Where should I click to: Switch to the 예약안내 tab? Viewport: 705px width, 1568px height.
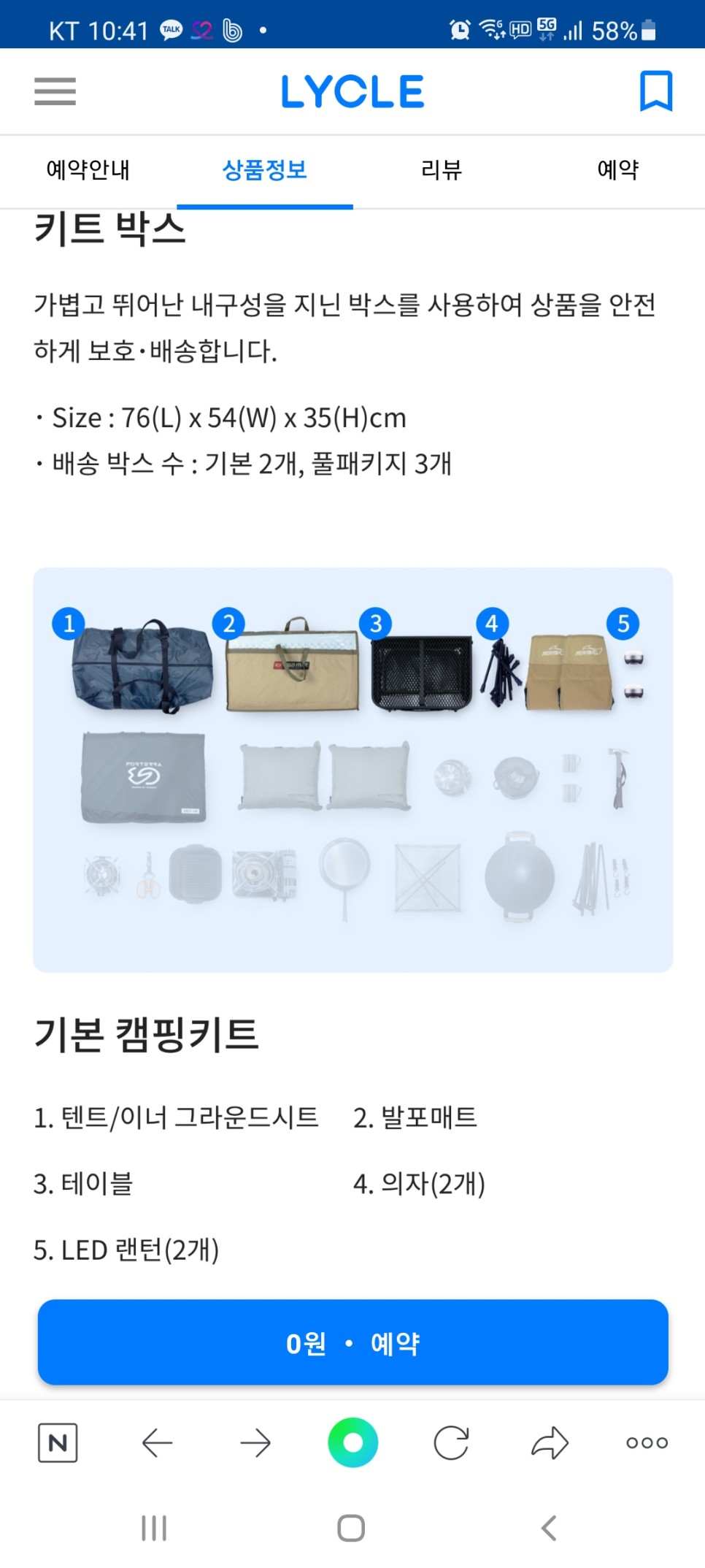pyautogui.click(x=88, y=170)
